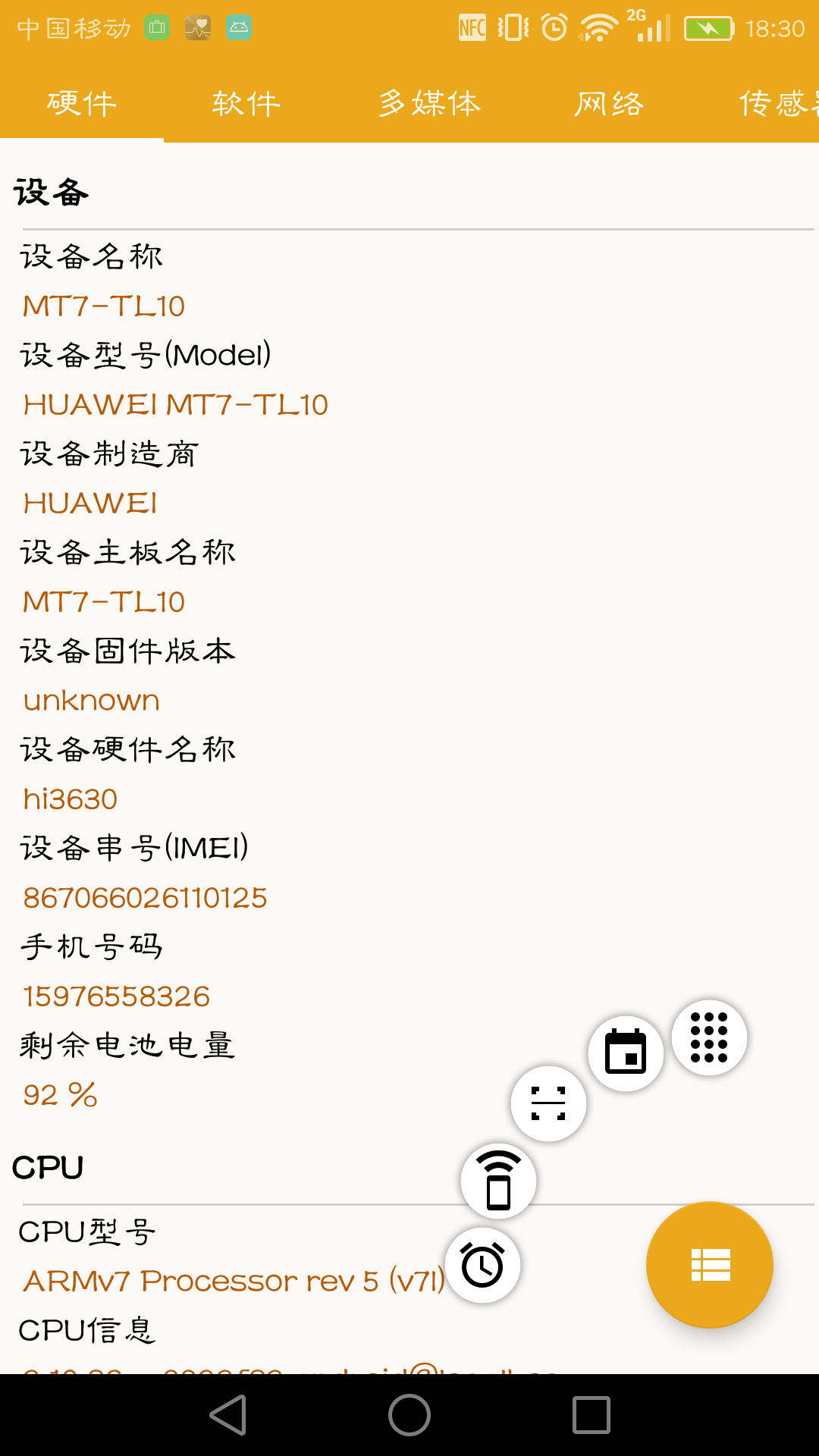Tap the phone WiFi hotspot quick-action icon
The height and width of the screenshot is (1456, 819).
pyautogui.click(x=498, y=1181)
